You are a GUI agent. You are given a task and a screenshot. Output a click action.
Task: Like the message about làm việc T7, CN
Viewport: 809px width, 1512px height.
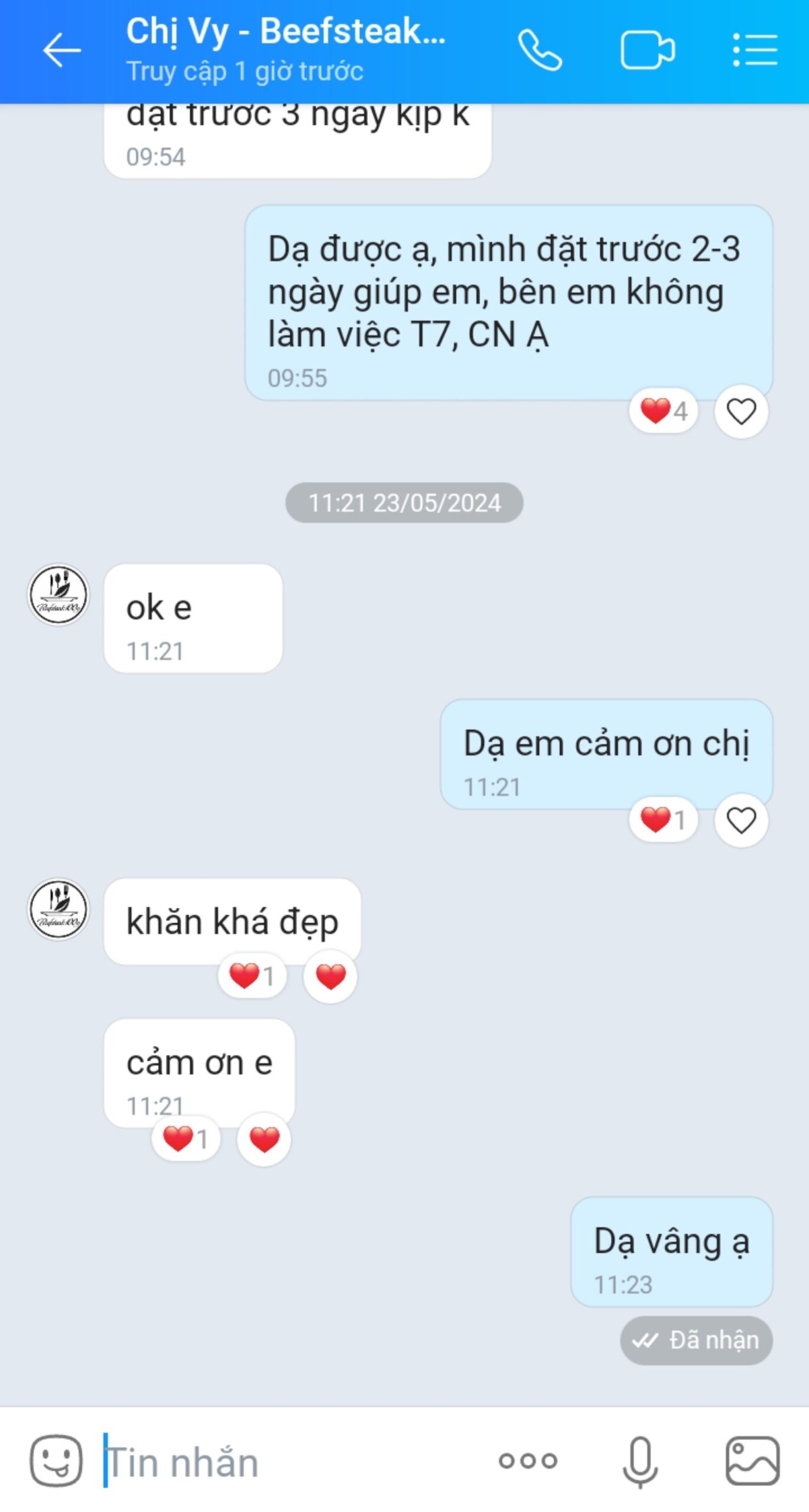pyautogui.click(x=740, y=412)
